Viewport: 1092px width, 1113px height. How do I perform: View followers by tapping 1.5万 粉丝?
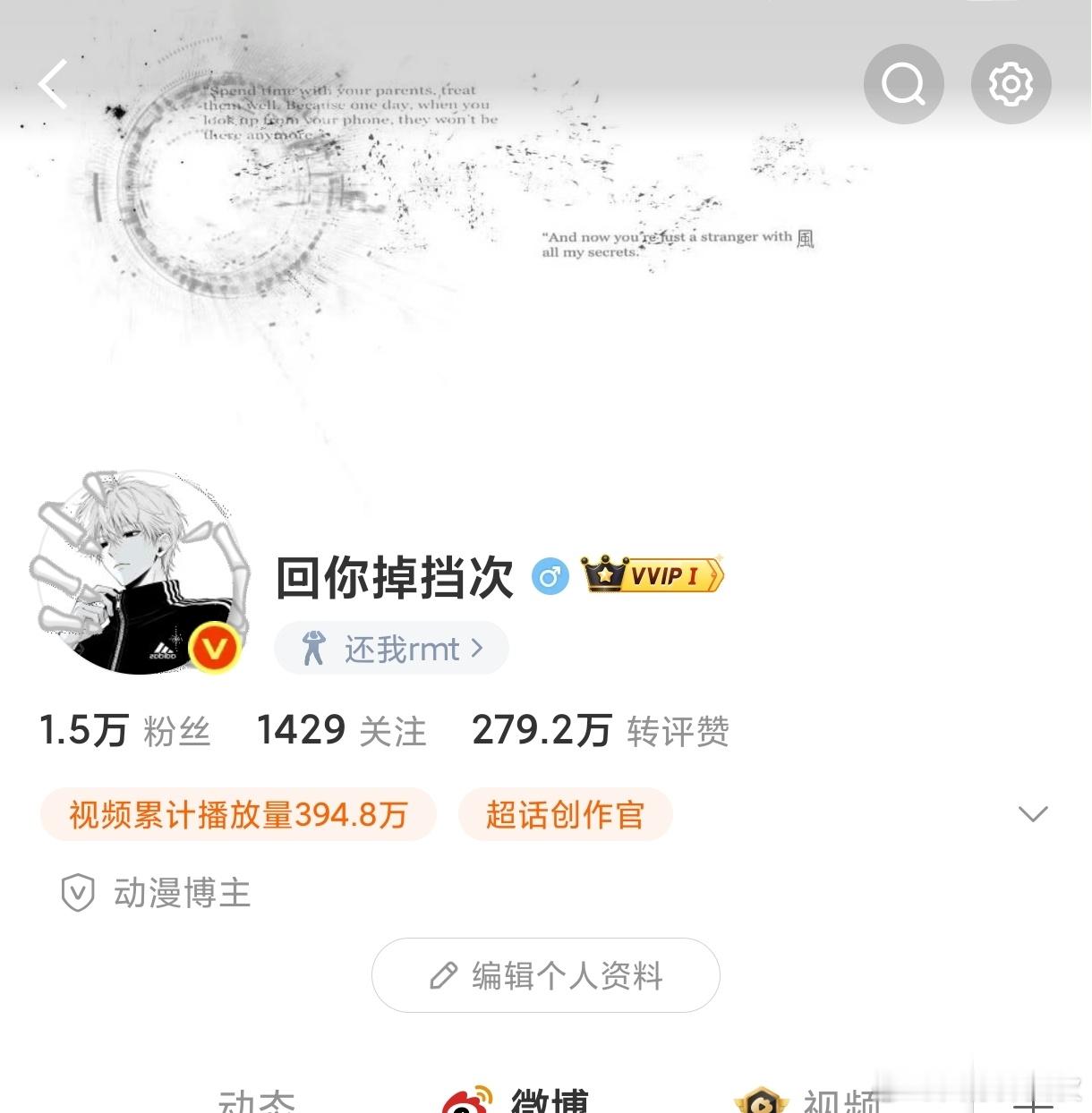125,730
